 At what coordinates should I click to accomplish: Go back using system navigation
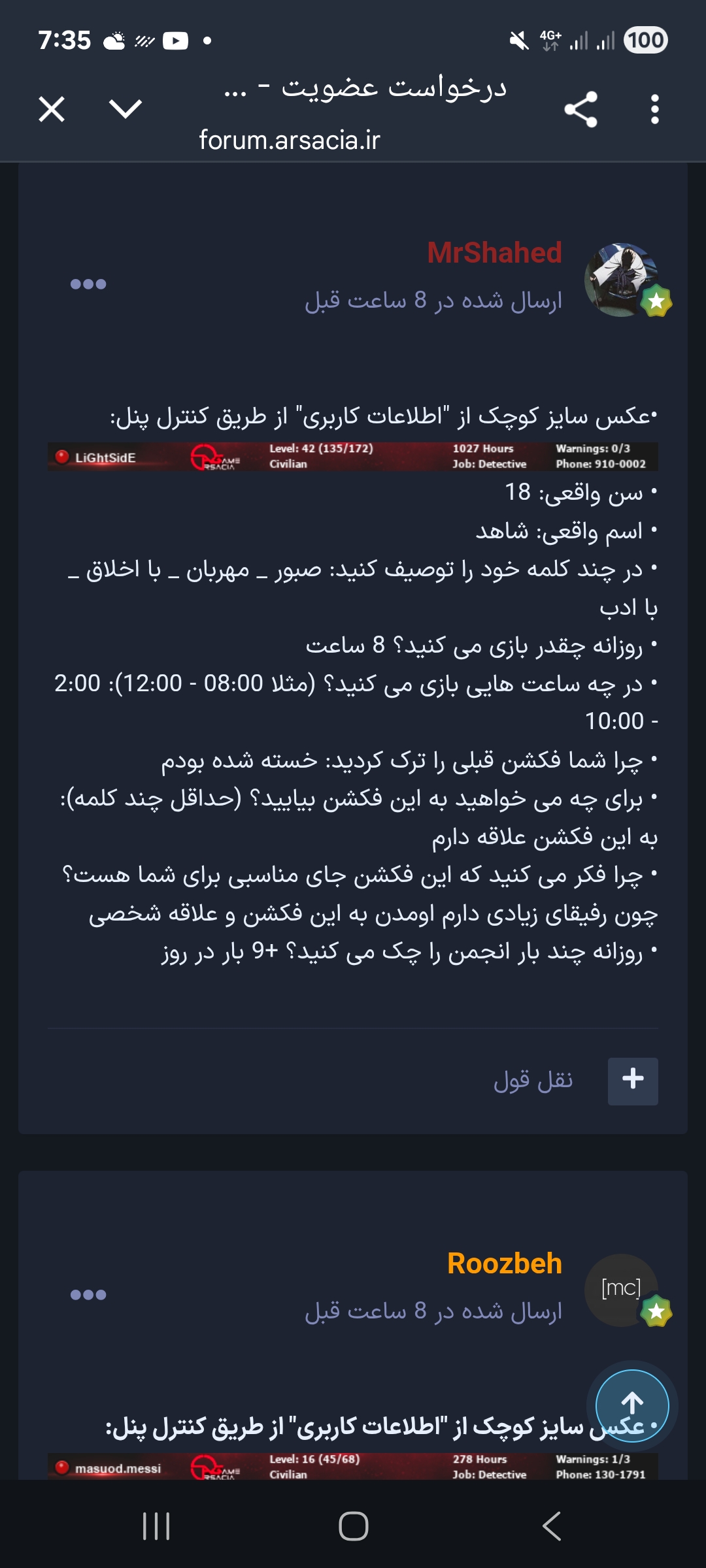(551, 1526)
